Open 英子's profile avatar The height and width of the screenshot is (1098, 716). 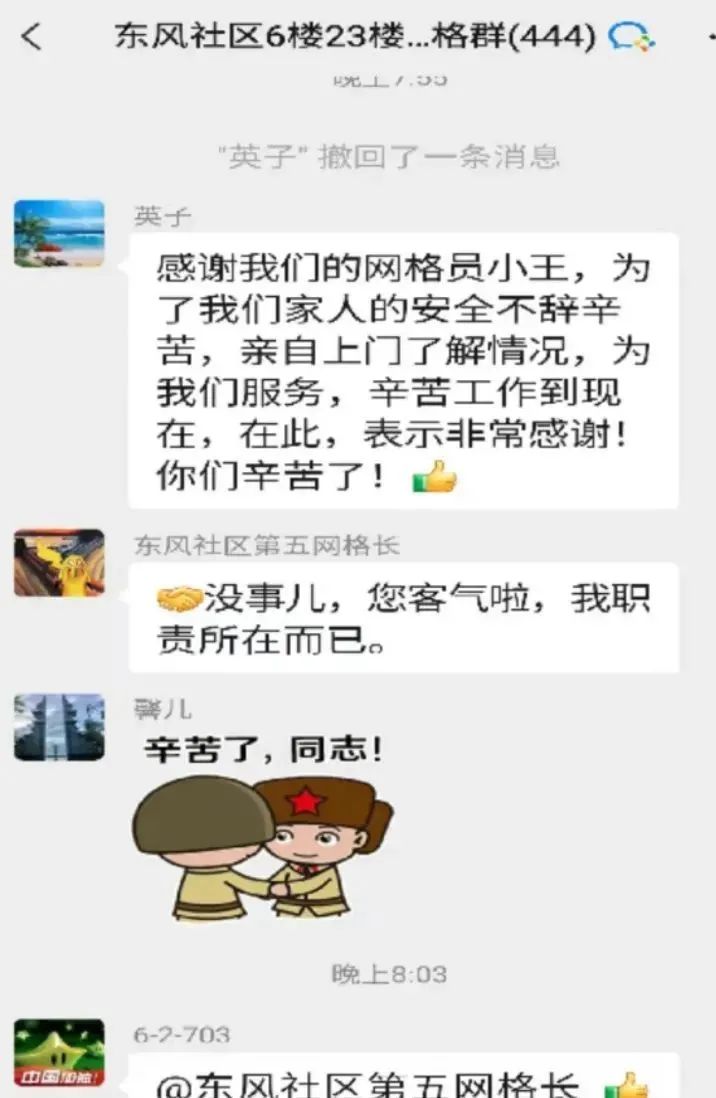(x=59, y=233)
